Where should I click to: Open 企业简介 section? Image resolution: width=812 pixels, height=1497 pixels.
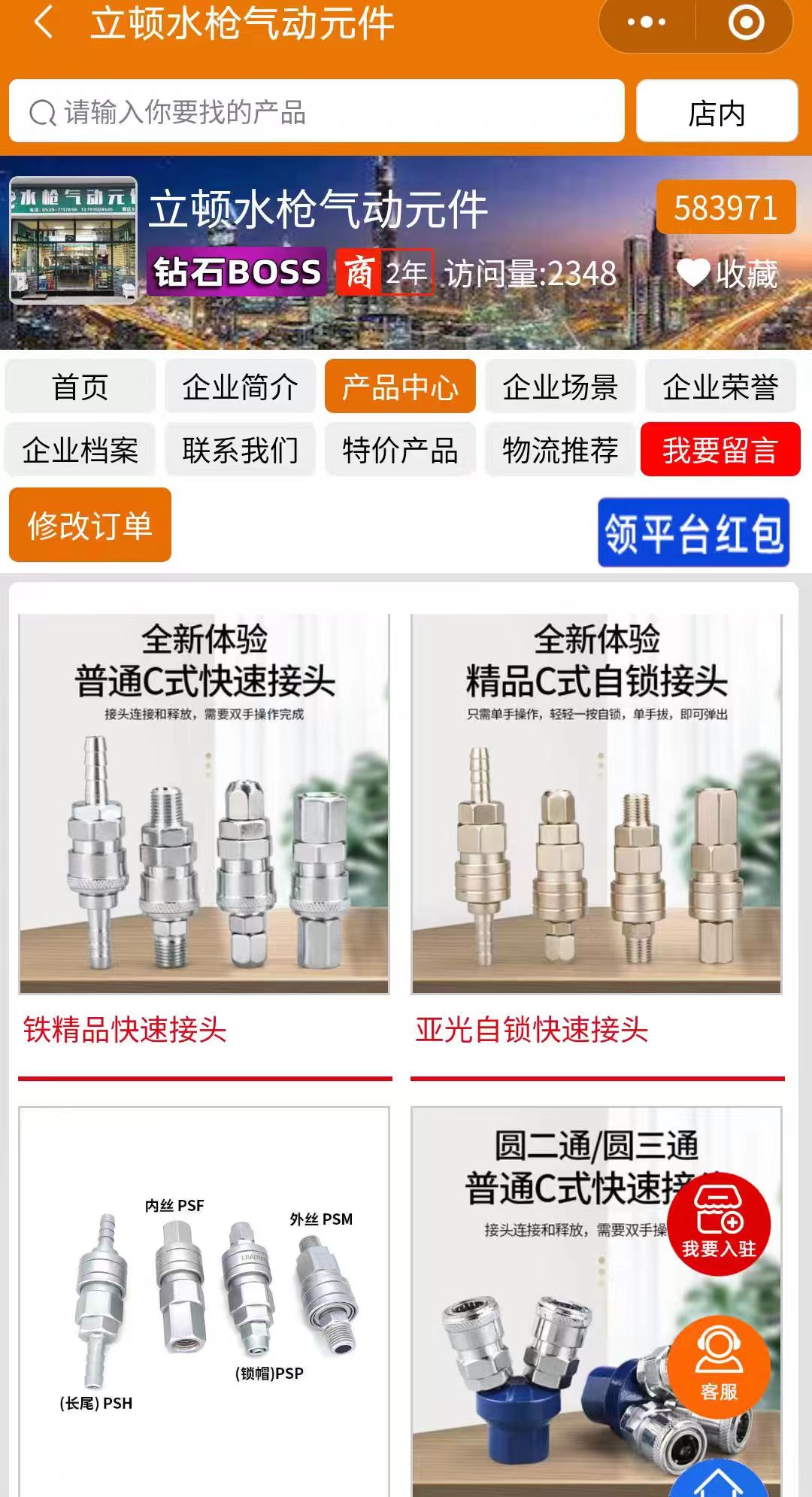[x=240, y=387]
